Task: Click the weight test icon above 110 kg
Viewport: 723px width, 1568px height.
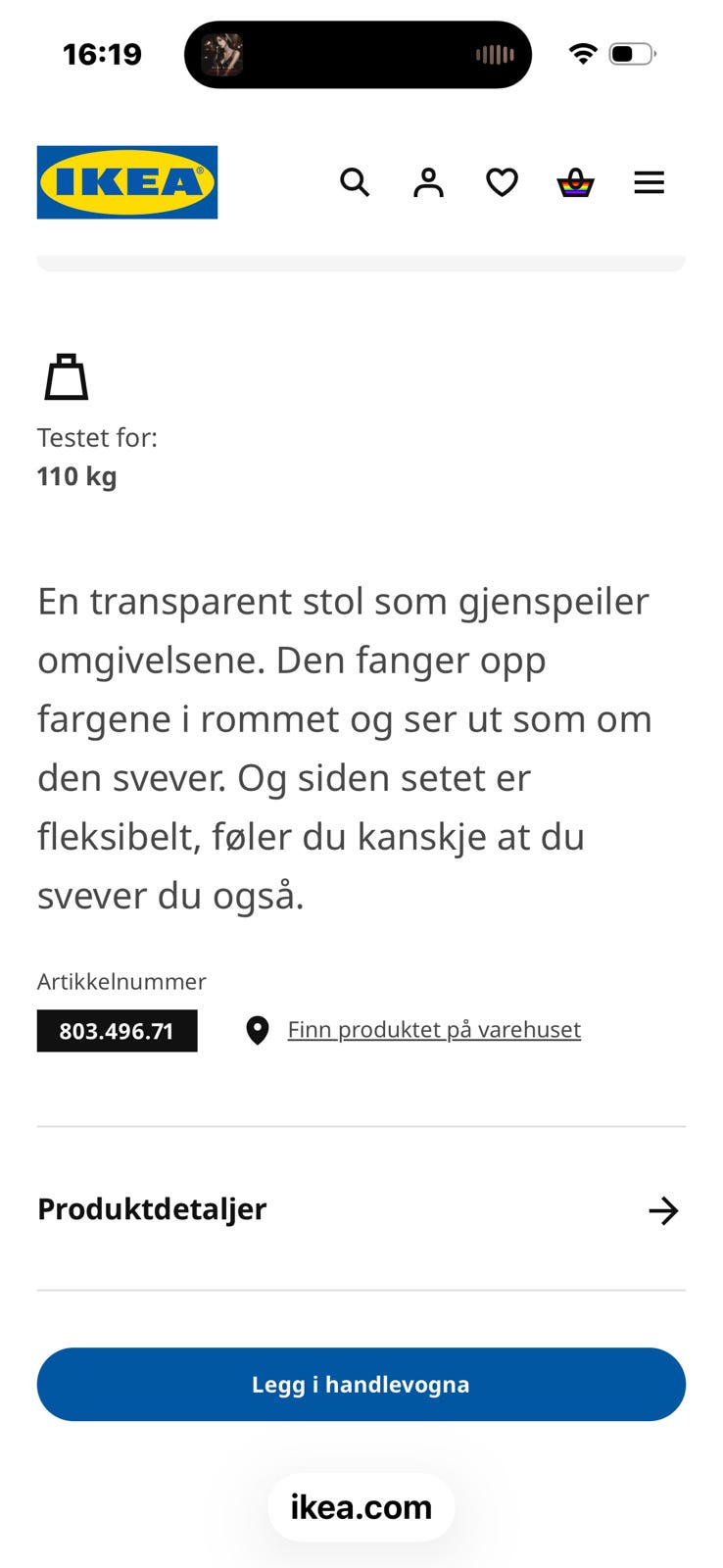Action: (x=67, y=376)
